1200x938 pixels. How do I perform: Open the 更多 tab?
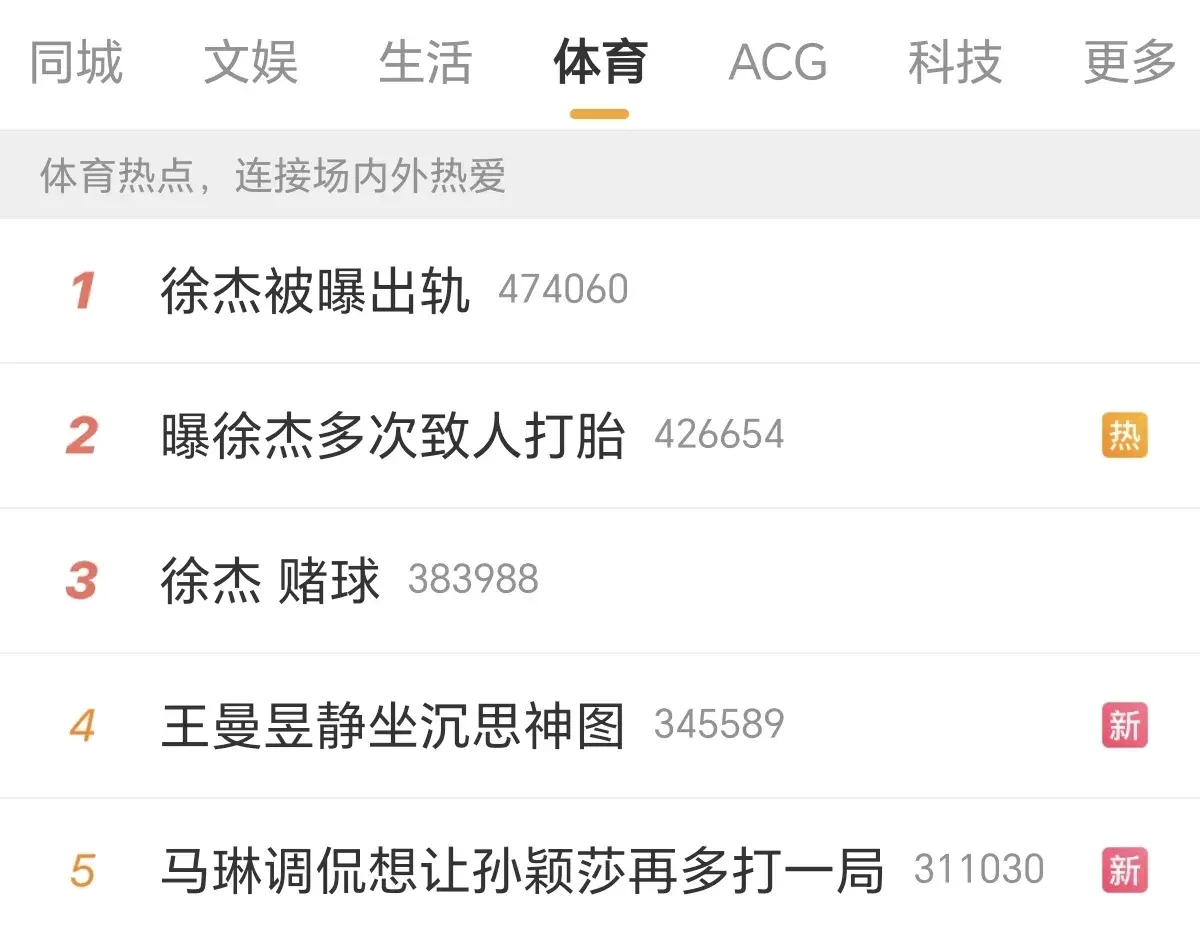pyautogui.click(x=1130, y=63)
